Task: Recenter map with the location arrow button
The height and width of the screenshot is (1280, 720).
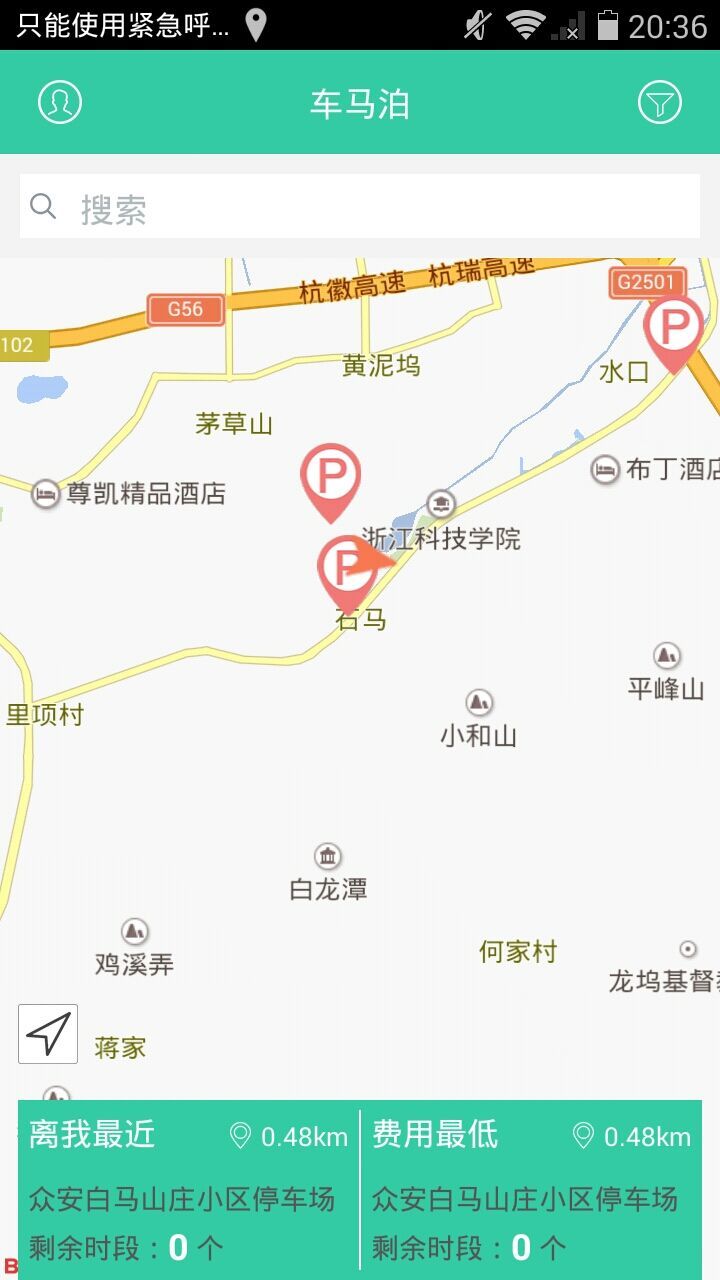Action: (x=48, y=1034)
